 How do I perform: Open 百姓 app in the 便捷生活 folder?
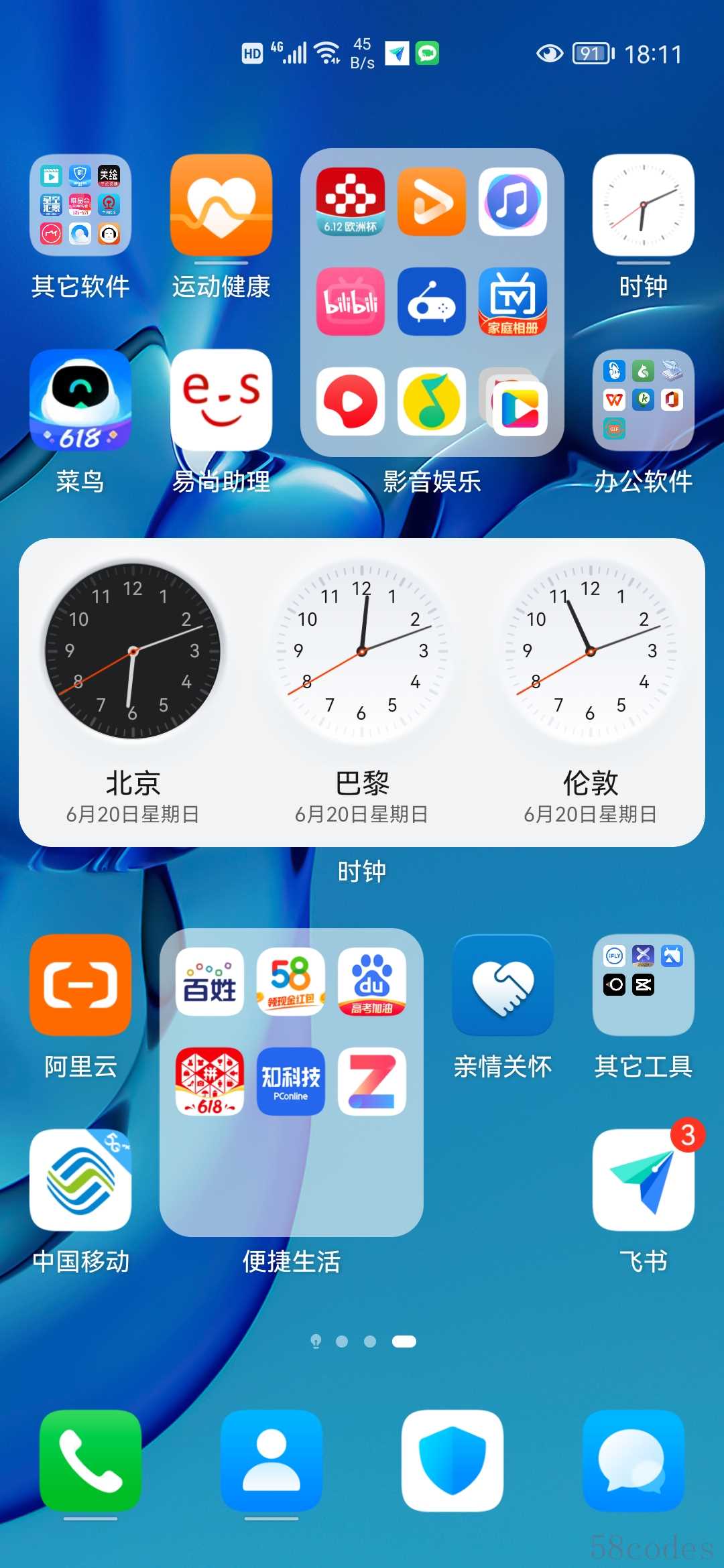[210, 982]
